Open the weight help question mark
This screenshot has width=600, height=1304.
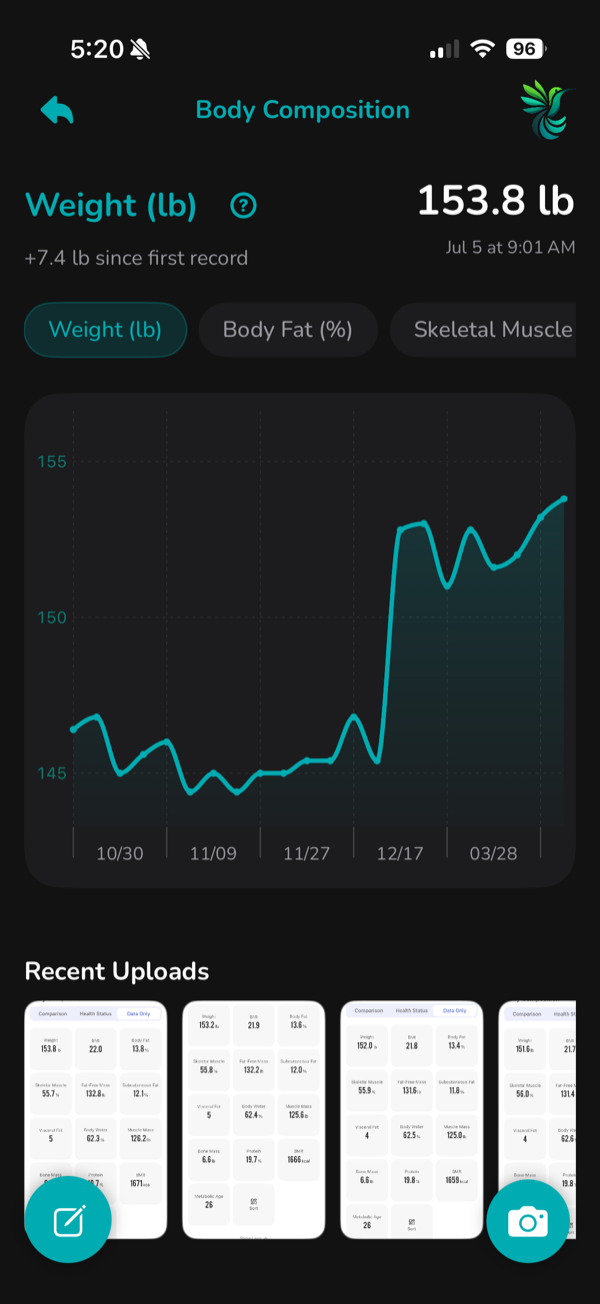(243, 206)
